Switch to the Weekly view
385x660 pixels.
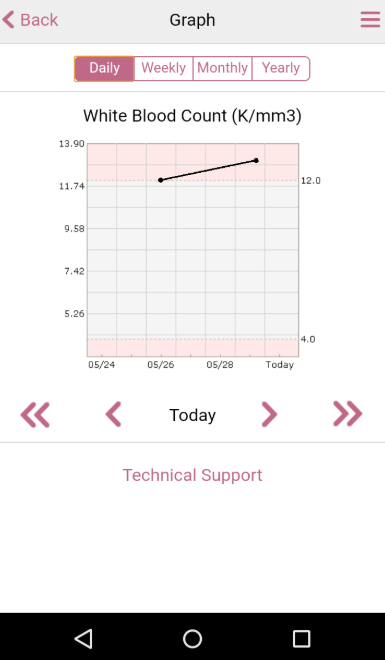[163, 68]
